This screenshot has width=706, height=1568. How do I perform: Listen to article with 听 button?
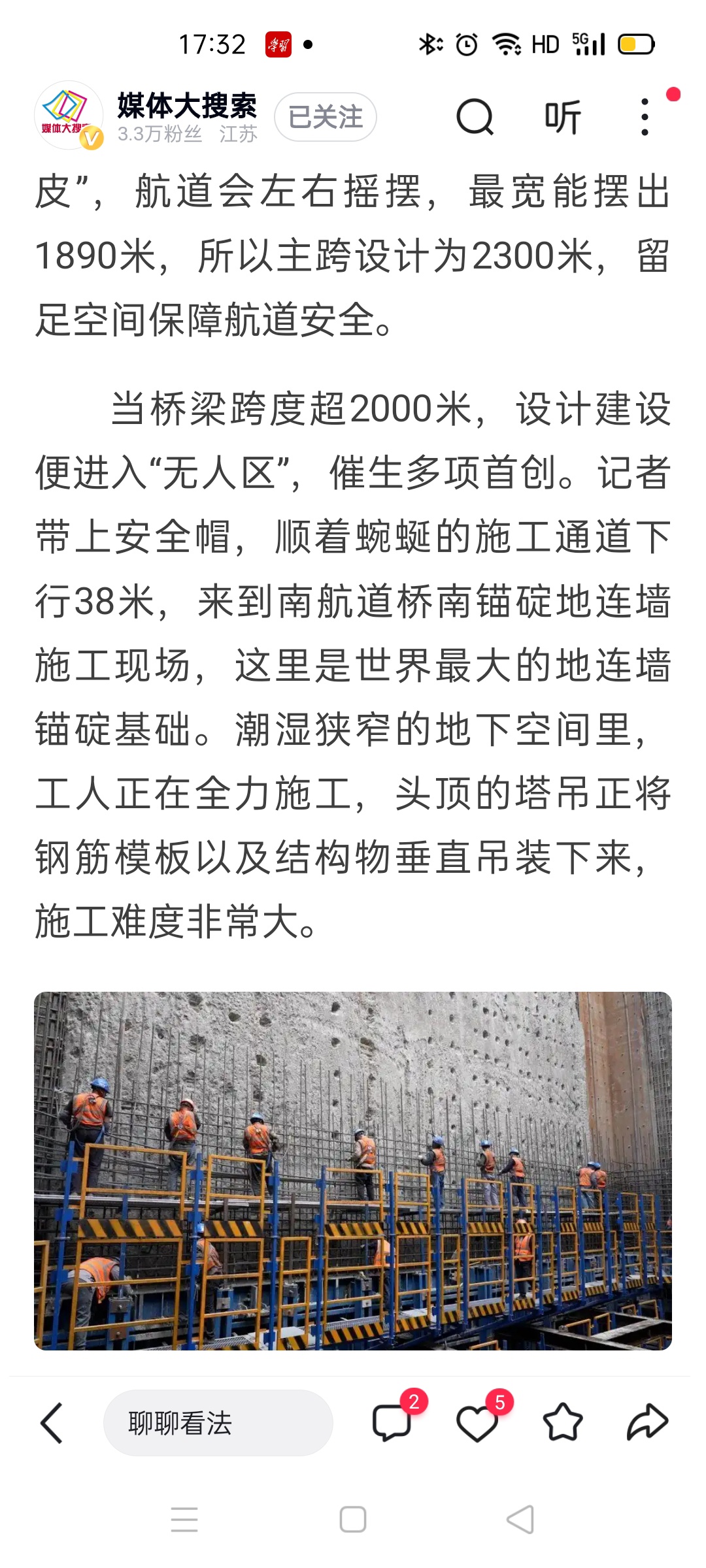point(563,118)
